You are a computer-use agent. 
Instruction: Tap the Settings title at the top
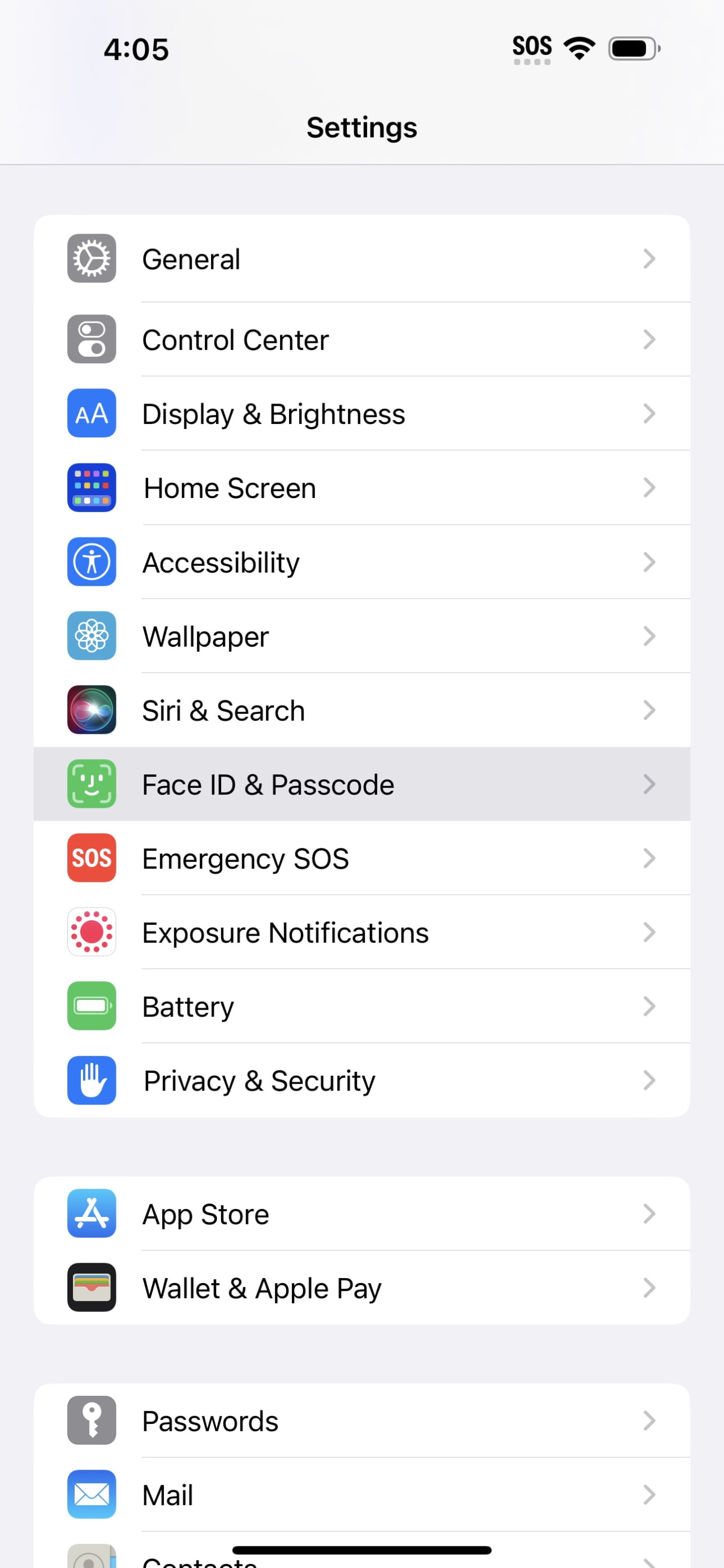tap(361, 127)
